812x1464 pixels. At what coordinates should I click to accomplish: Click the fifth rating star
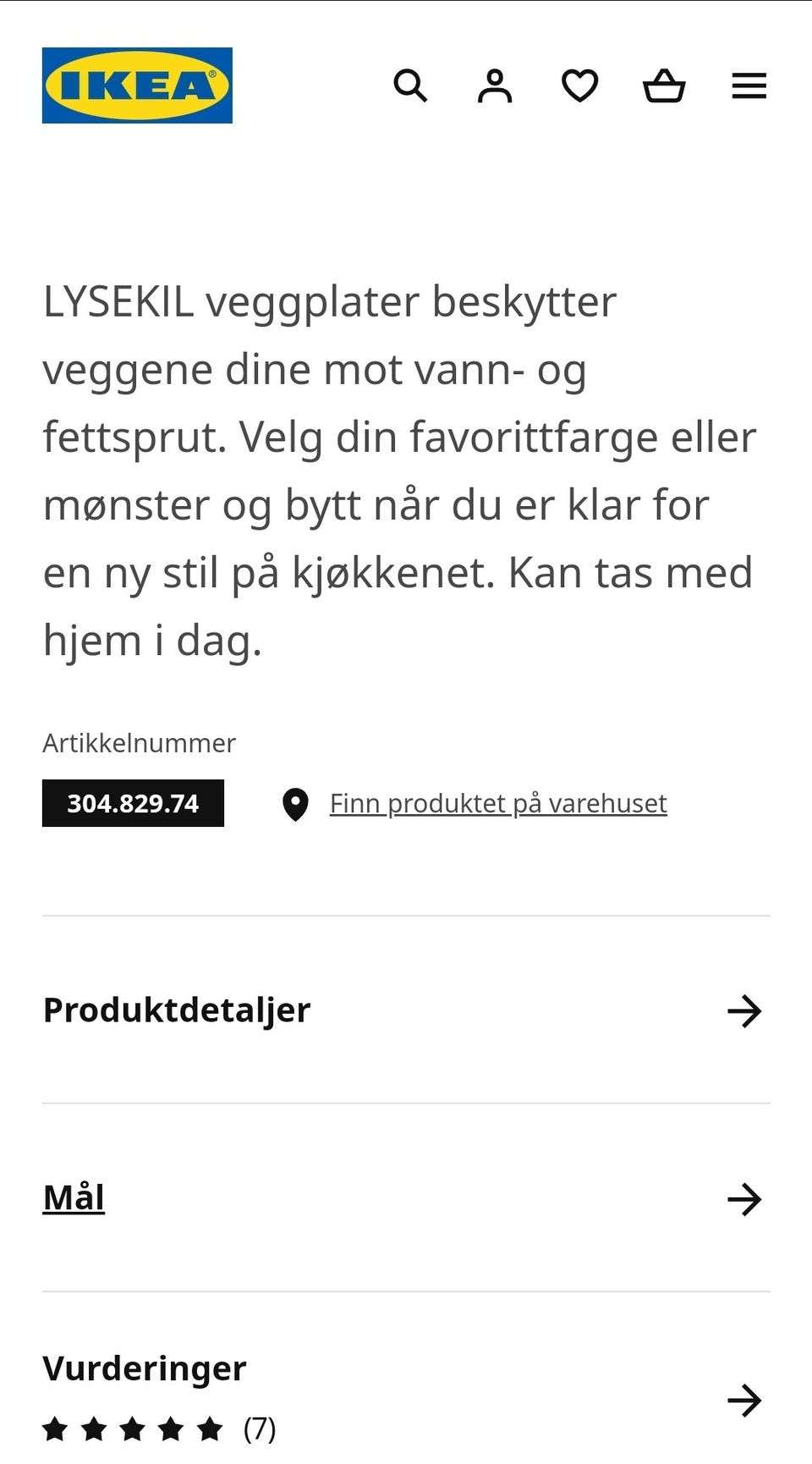tap(212, 1428)
